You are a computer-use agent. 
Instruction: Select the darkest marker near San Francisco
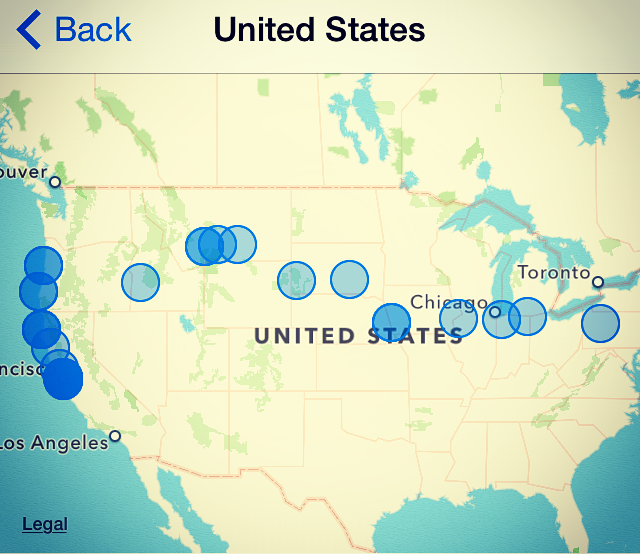[64, 379]
